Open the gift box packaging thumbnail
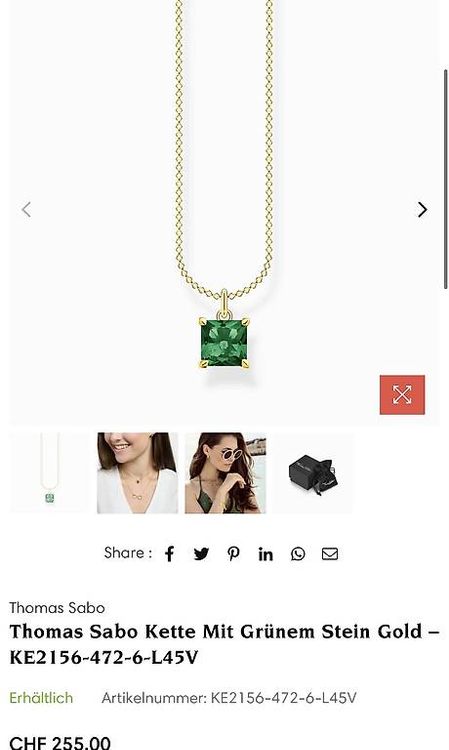The width and height of the screenshot is (449, 750). (x=313, y=473)
